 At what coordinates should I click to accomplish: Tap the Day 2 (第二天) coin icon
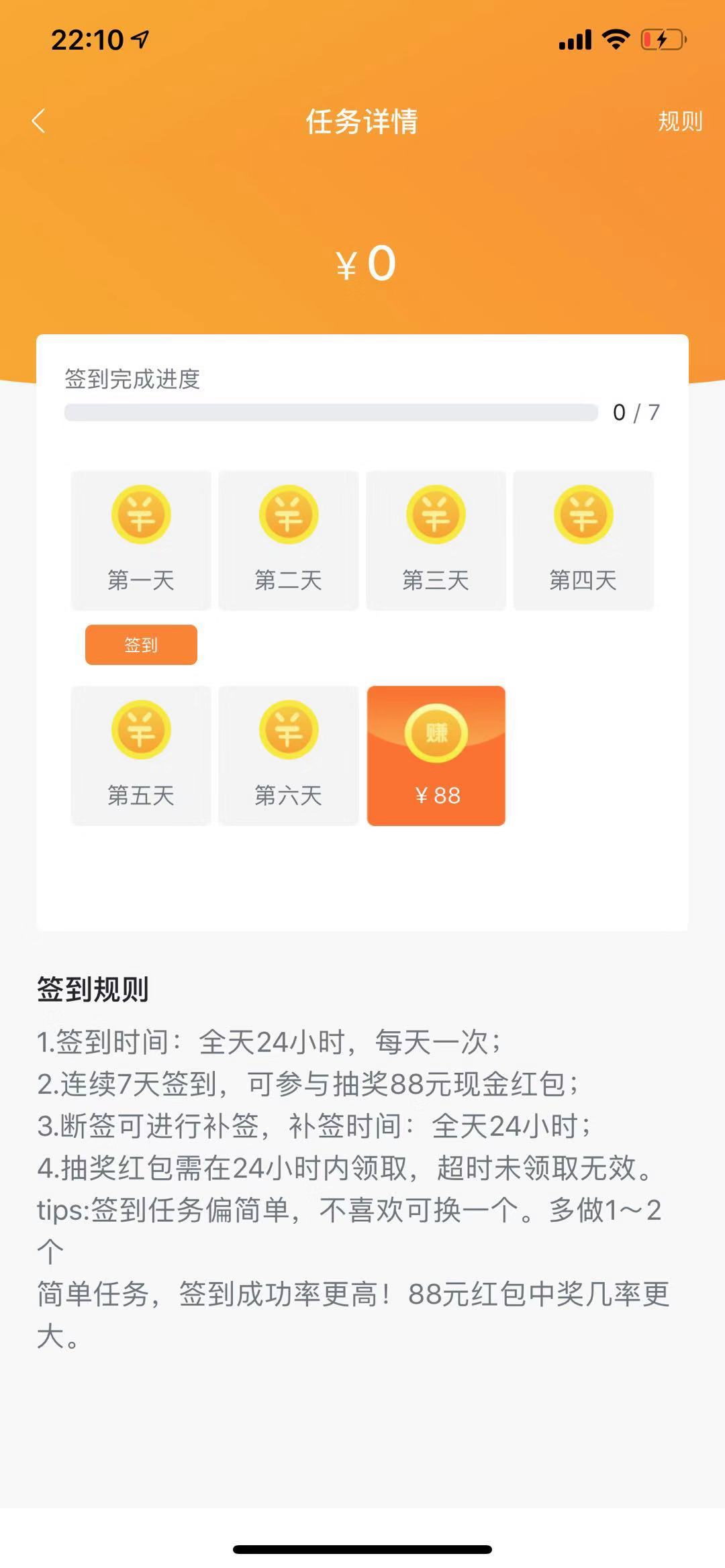pos(288,514)
